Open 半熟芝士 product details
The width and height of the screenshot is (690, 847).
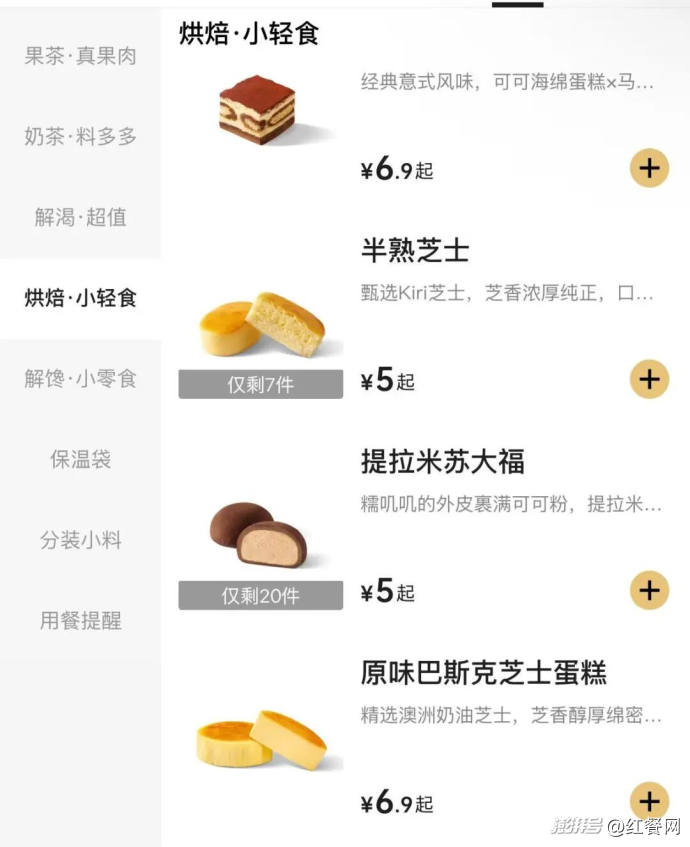pos(414,251)
